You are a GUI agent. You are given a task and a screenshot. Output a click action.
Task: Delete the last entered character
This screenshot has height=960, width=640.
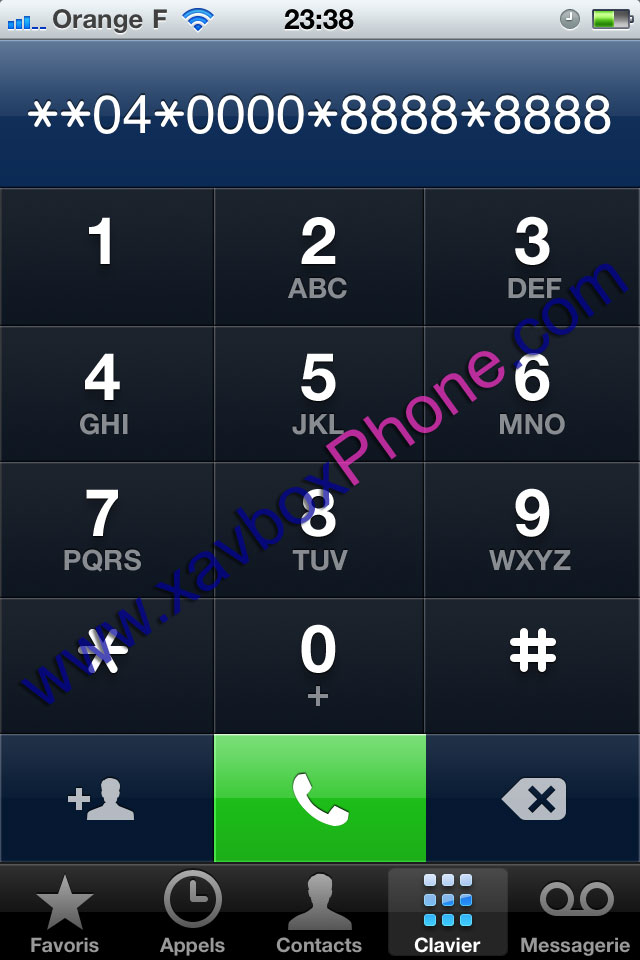(533, 798)
